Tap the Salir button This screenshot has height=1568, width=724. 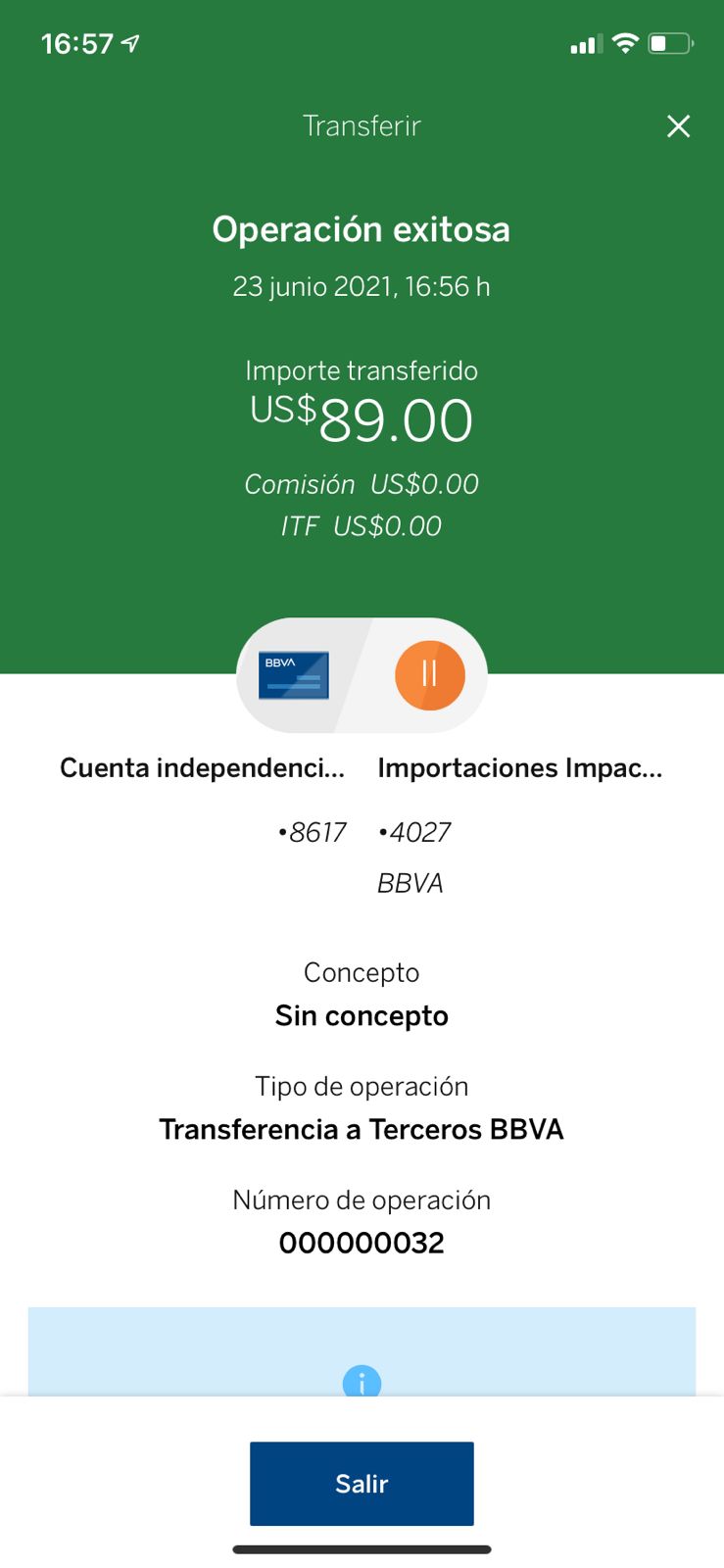point(362,1483)
